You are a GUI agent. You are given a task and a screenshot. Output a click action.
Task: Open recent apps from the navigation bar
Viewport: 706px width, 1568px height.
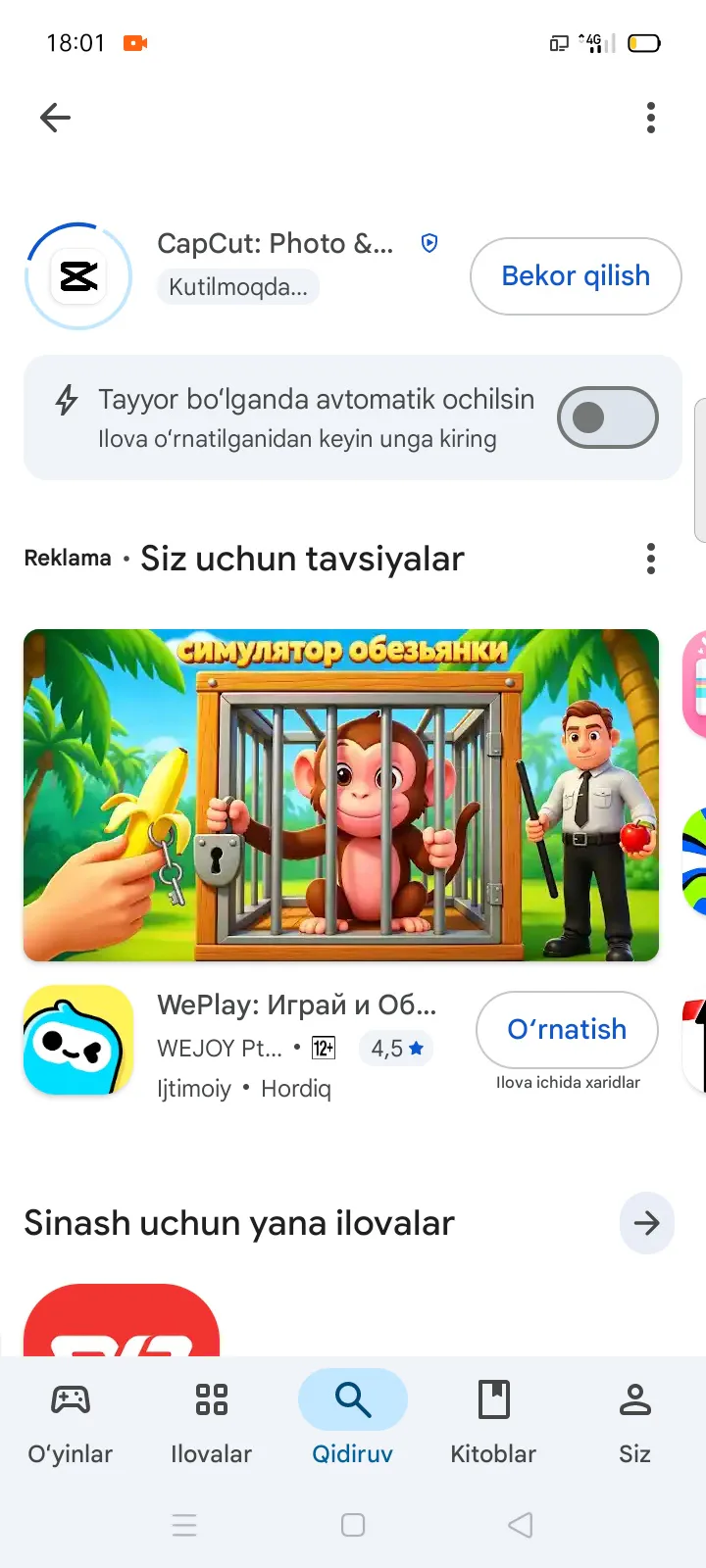184,1525
